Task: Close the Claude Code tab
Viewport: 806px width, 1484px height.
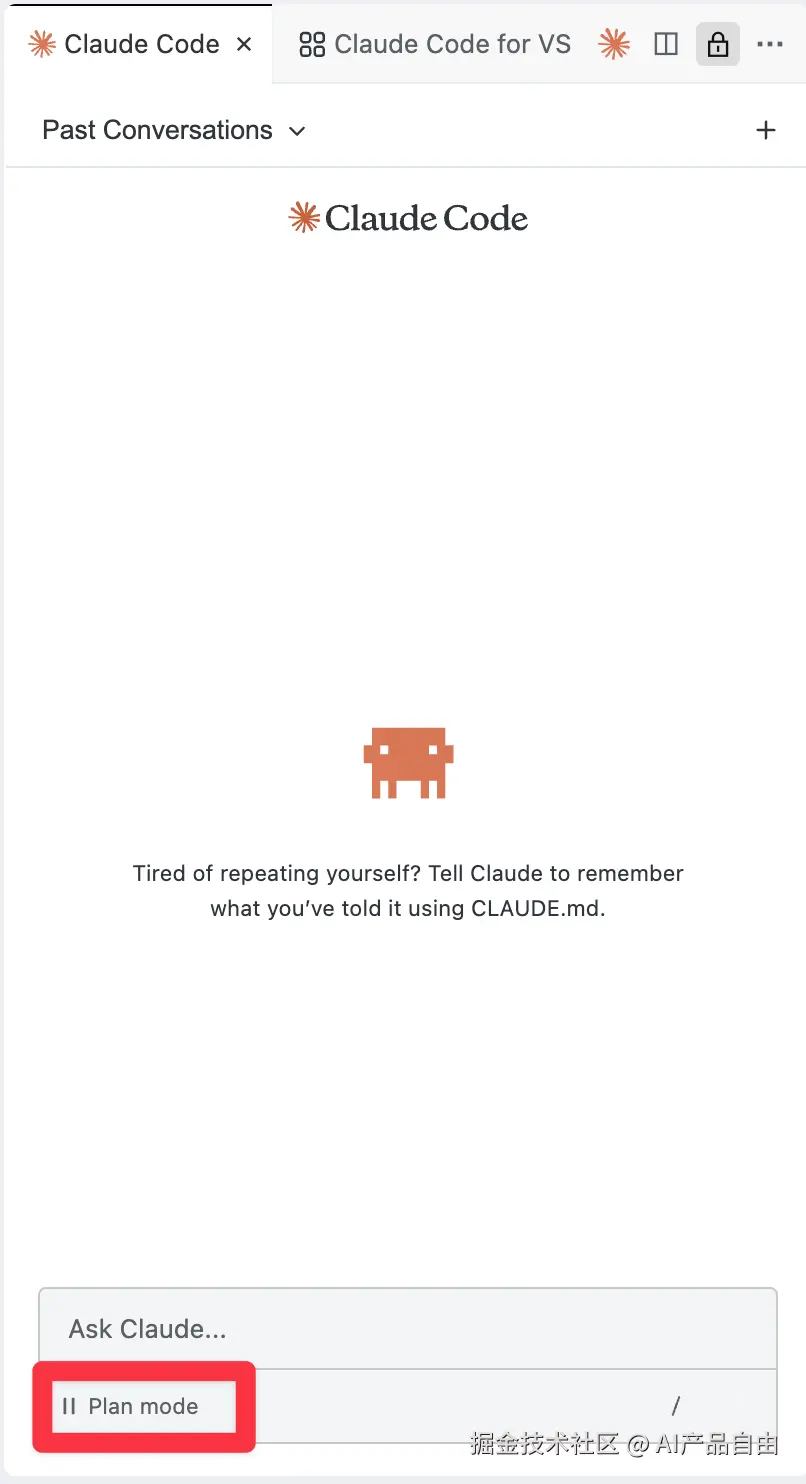Action: [x=244, y=44]
